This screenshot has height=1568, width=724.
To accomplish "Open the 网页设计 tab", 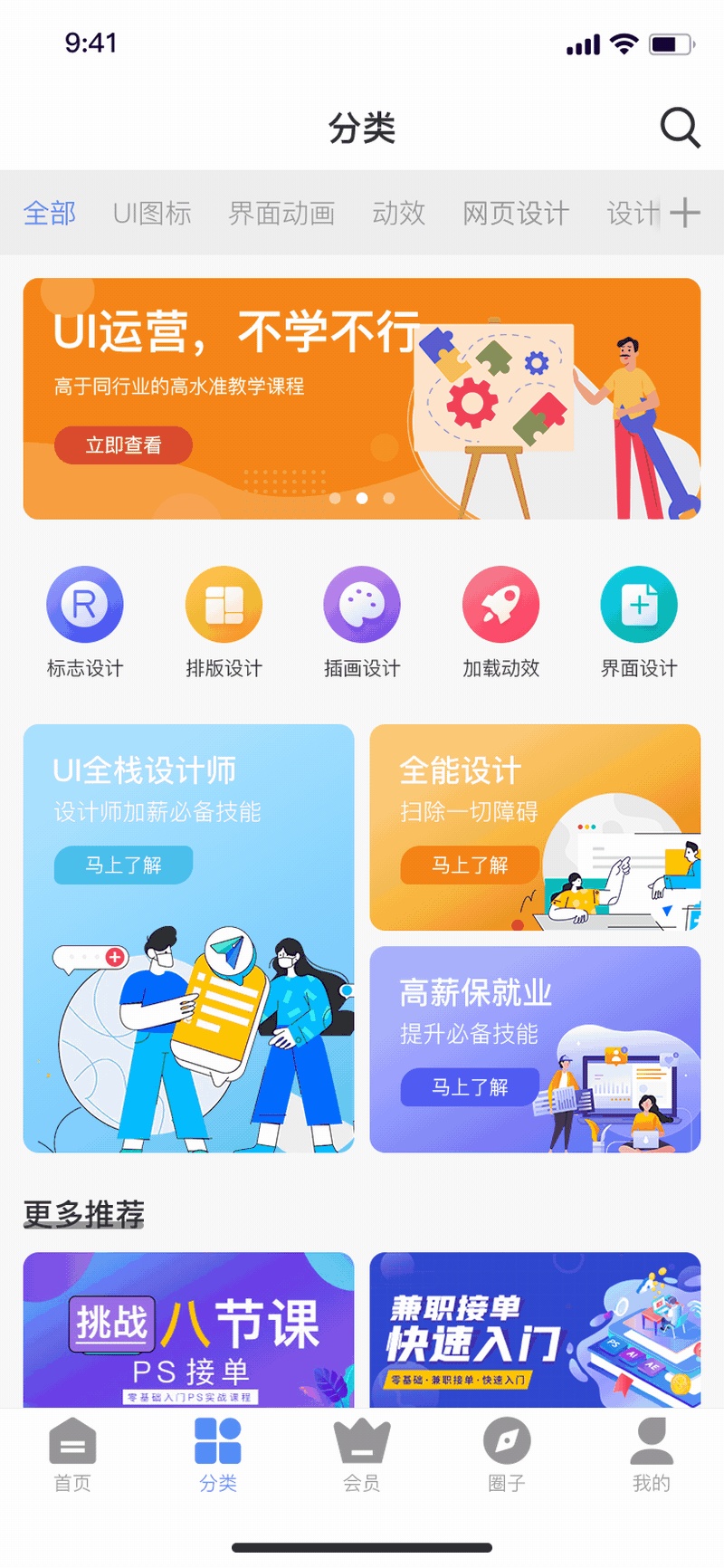I will pyautogui.click(x=516, y=214).
